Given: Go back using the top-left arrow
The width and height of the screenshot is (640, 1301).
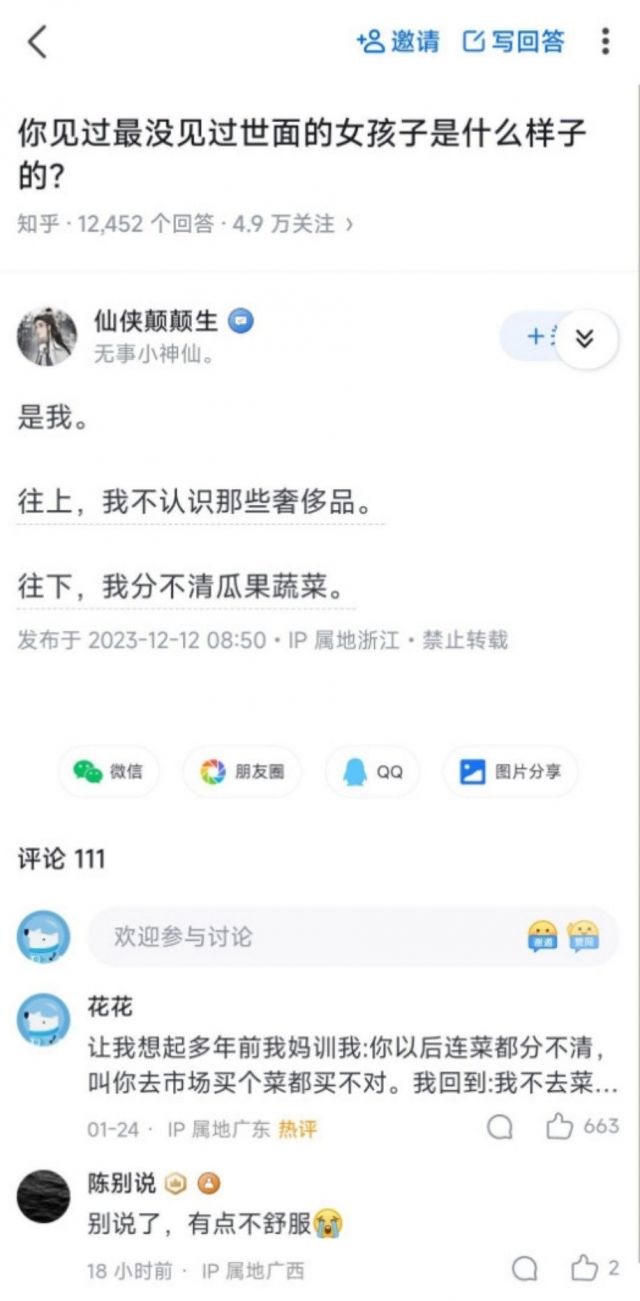Looking at the screenshot, I should (x=37, y=42).
